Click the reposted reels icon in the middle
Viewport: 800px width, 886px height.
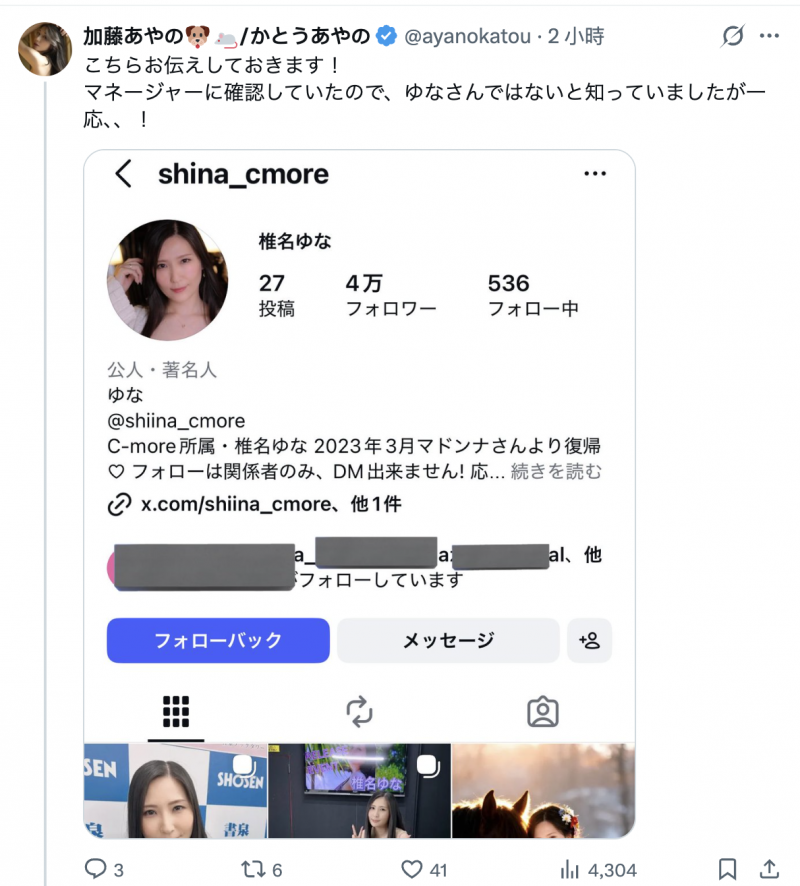[358, 711]
